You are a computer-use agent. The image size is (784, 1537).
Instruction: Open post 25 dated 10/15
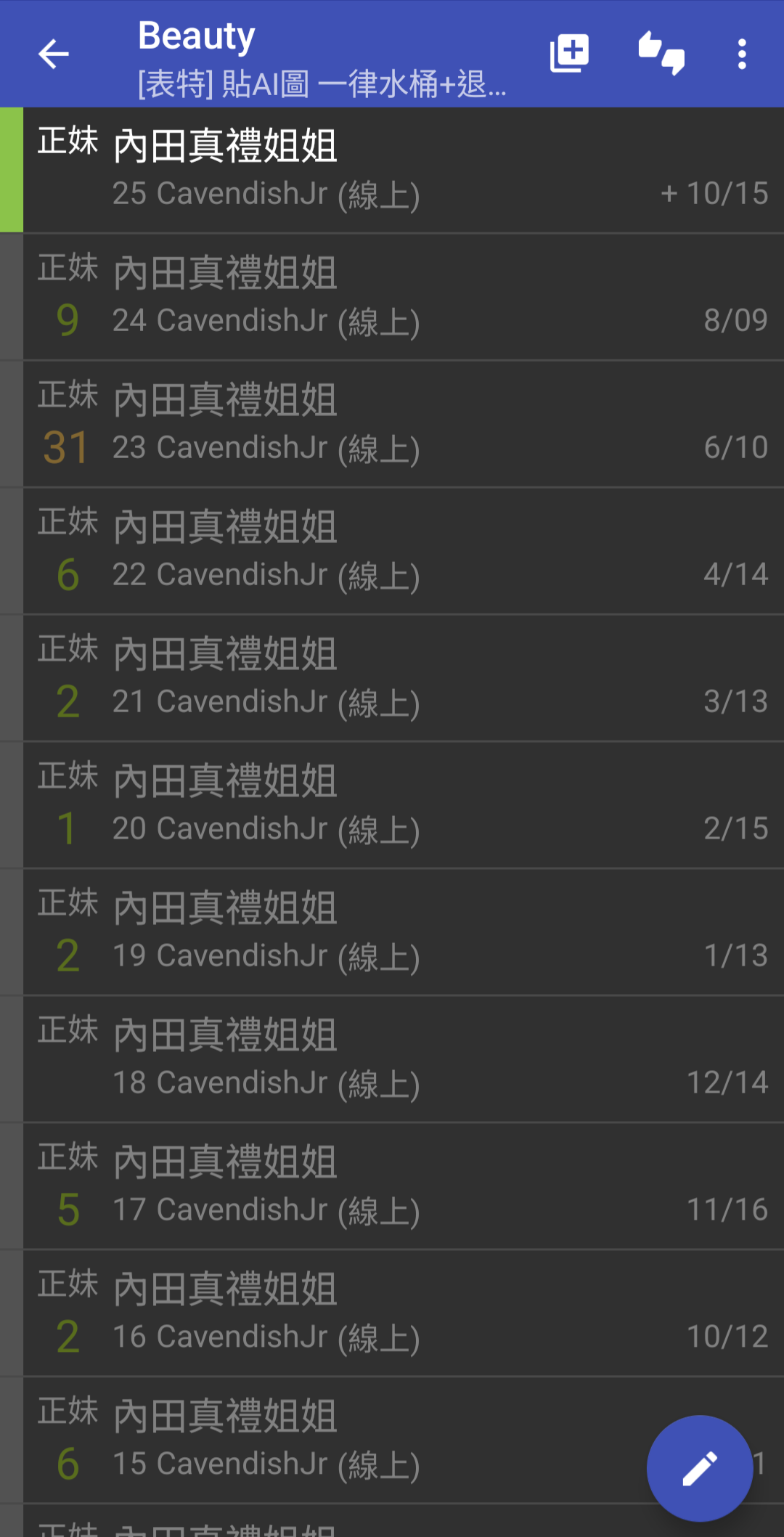click(392, 170)
